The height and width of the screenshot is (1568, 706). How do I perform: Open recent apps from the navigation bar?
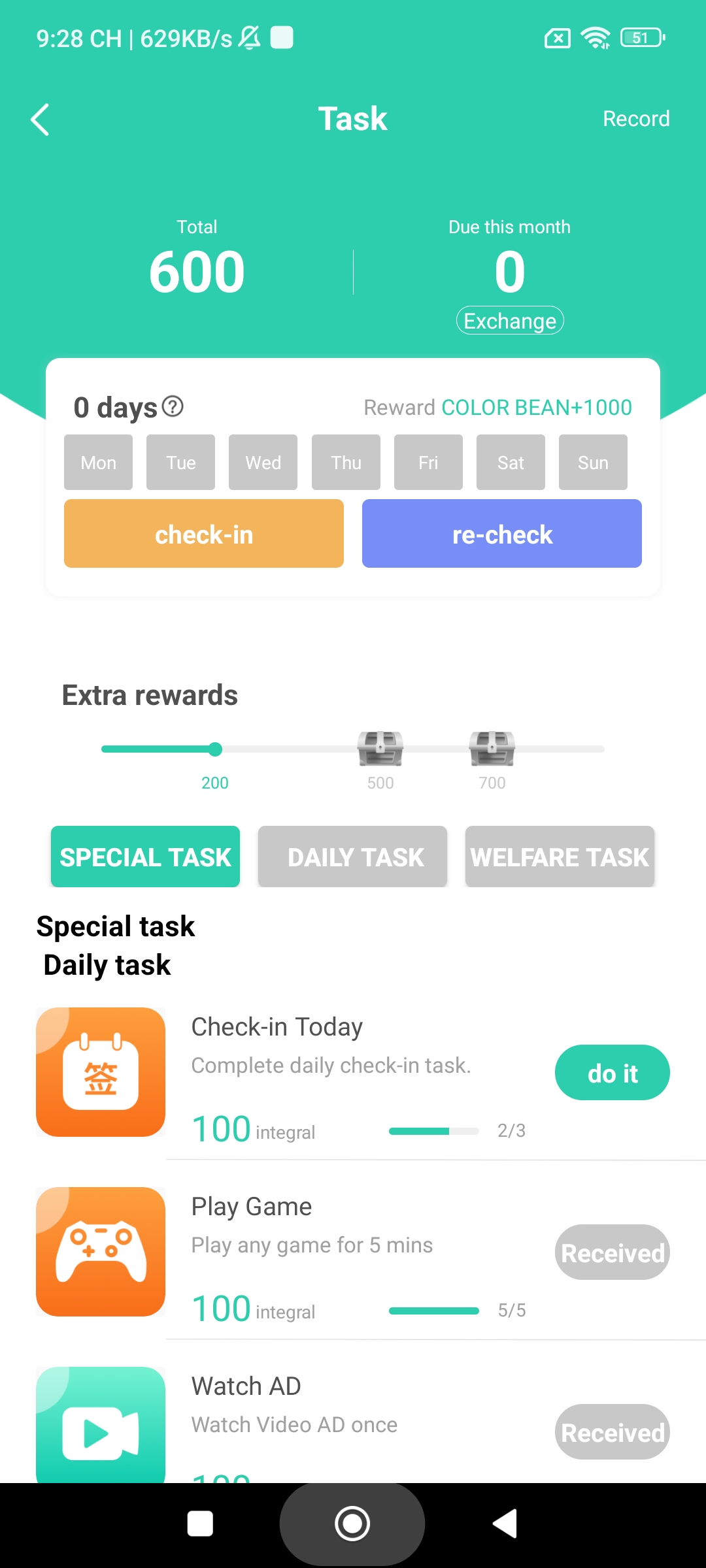(200, 1524)
